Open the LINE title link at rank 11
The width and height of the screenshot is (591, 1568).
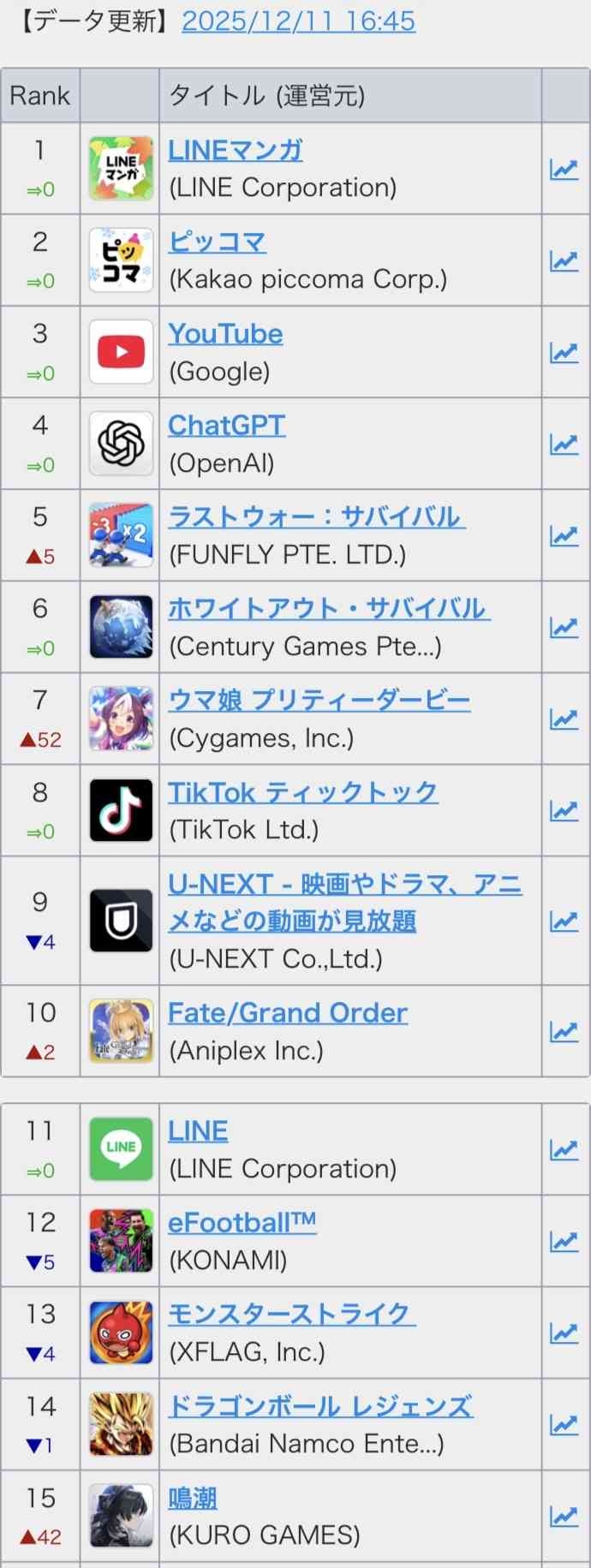tap(198, 1131)
